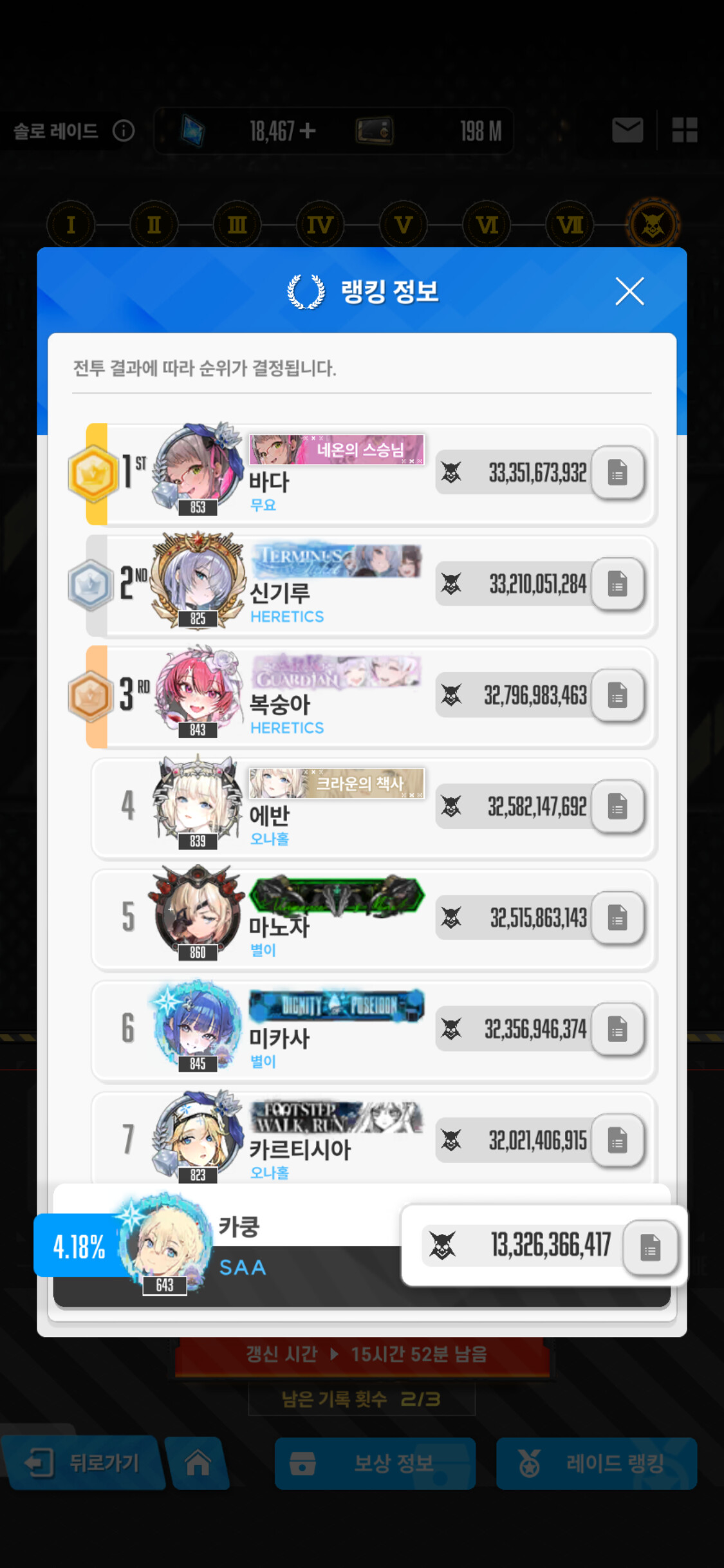724x1568 pixels.
Task: View battle record of 카르티시아
Action: click(x=617, y=1141)
